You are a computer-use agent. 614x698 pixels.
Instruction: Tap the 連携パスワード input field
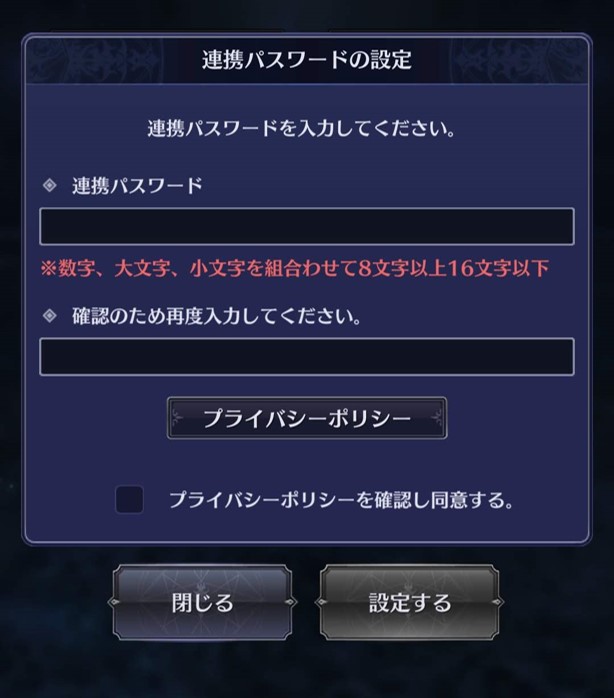click(x=306, y=227)
